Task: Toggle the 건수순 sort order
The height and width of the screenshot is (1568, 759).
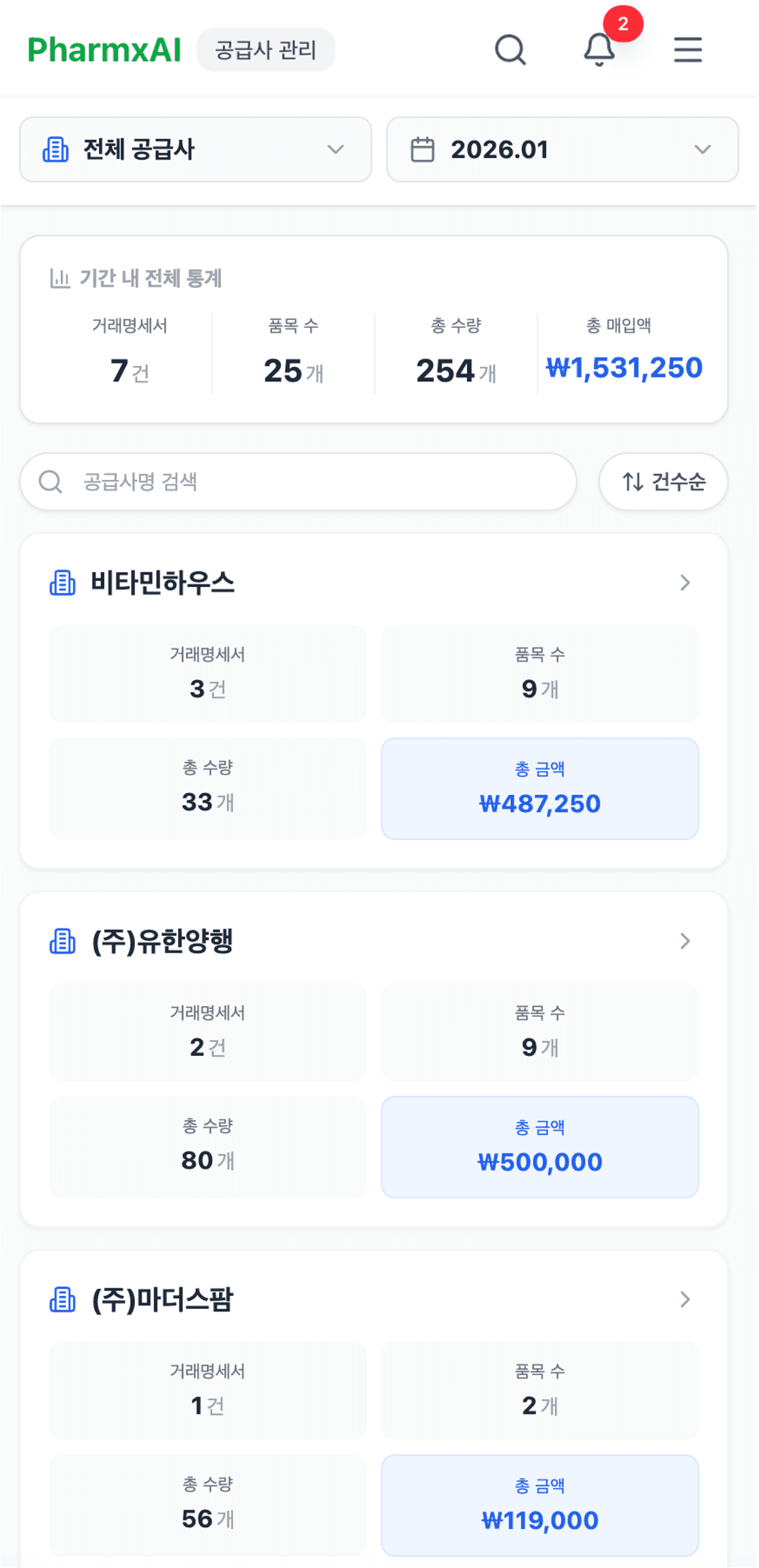Action: [663, 481]
